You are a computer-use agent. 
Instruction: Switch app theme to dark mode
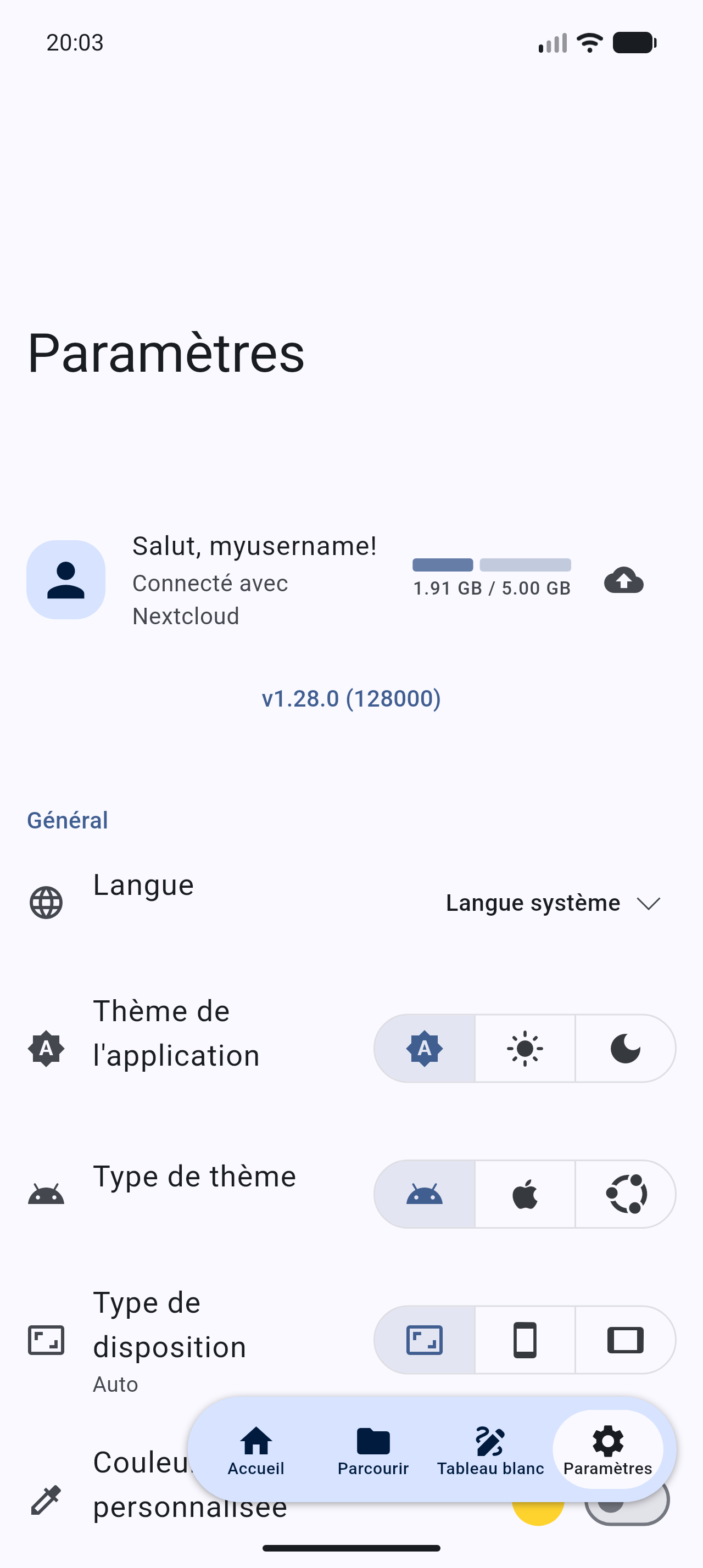[625, 1048]
